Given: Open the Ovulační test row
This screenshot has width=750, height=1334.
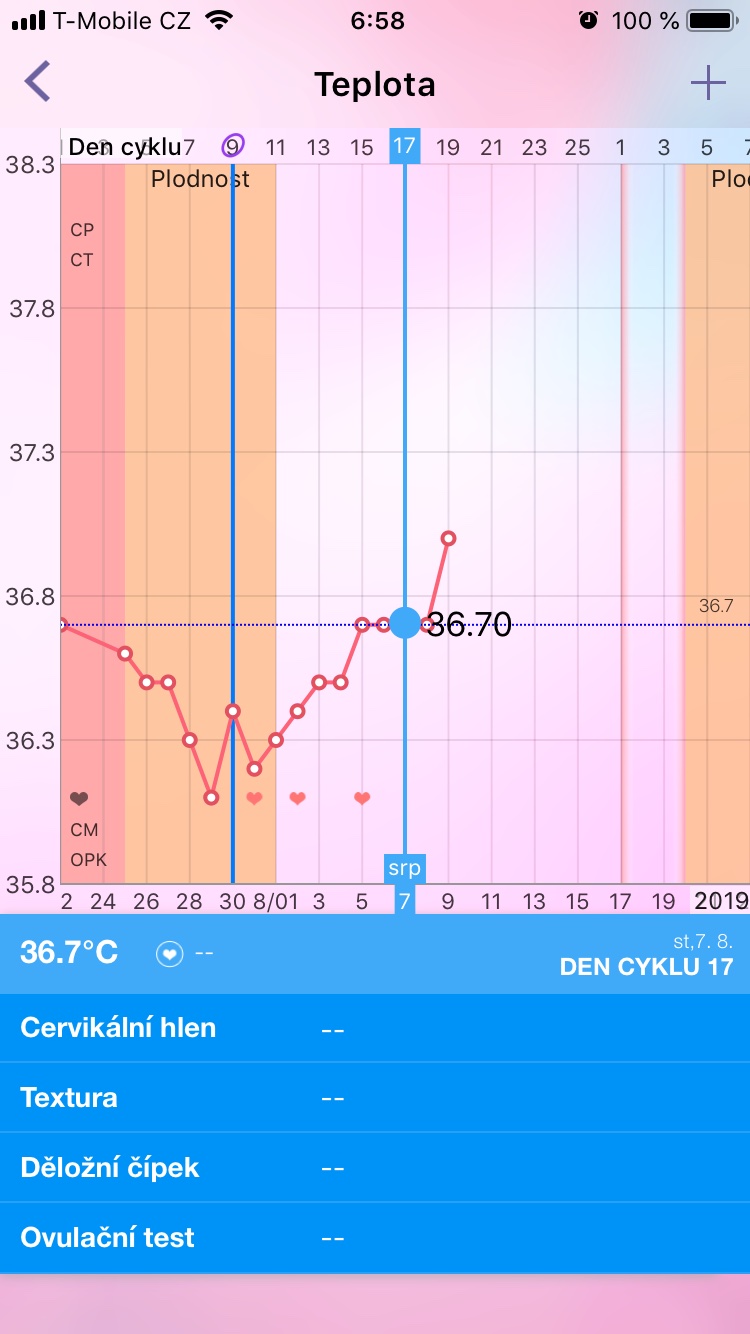Looking at the screenshot, I should click(x=374, y=1238).
